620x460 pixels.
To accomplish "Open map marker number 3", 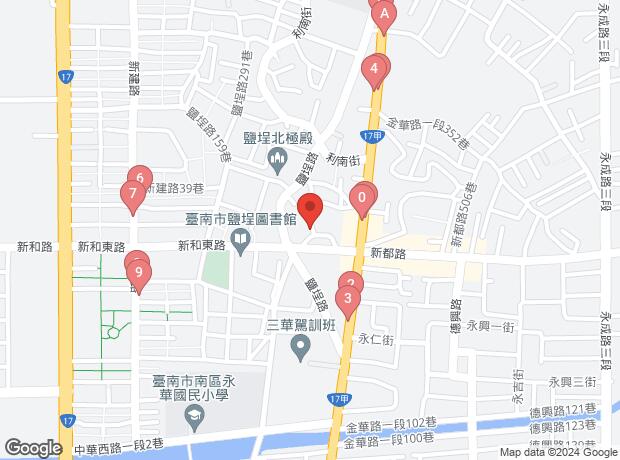I will click(x=347, y=297).
